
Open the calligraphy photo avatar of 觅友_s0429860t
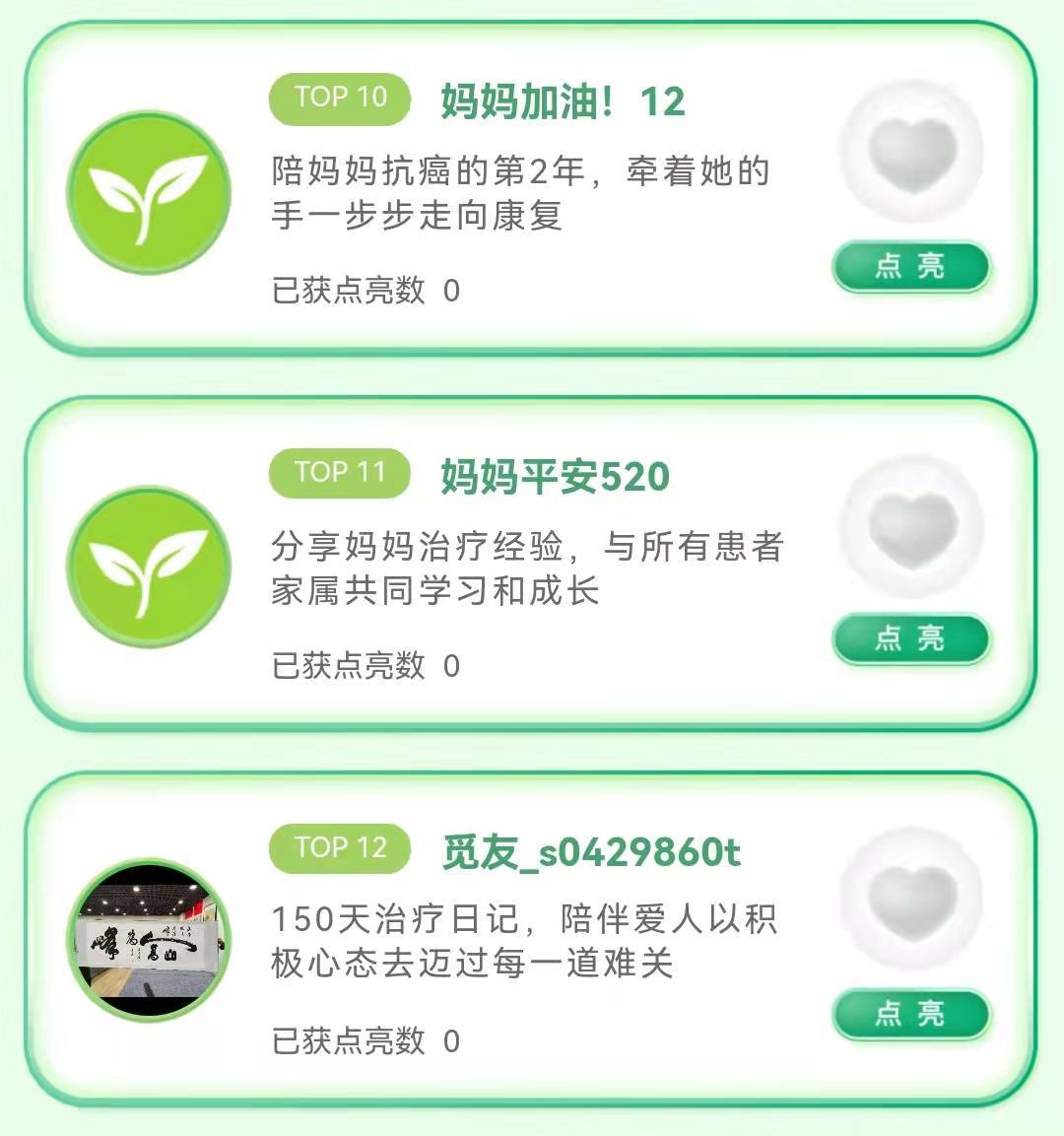tap(150, 941)
